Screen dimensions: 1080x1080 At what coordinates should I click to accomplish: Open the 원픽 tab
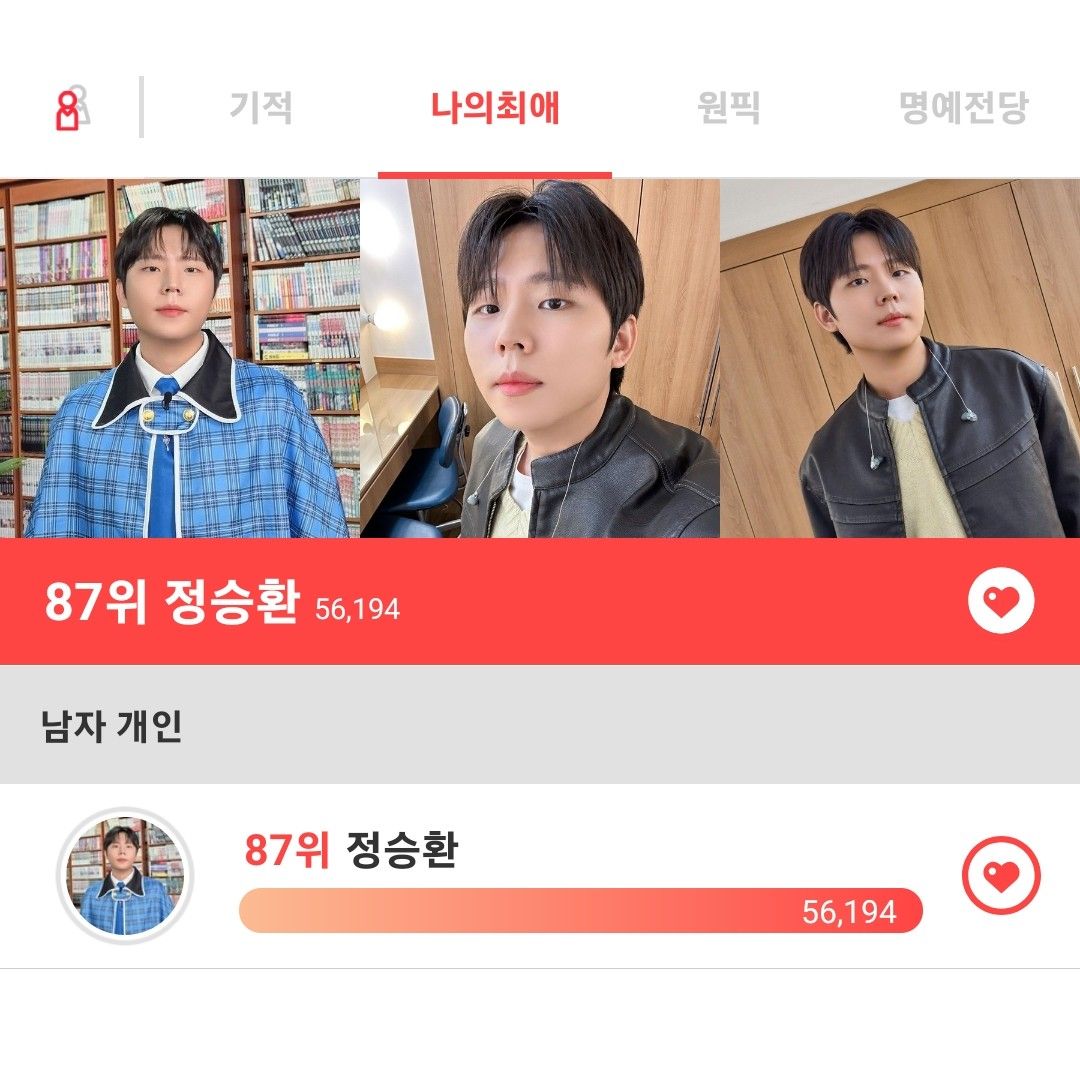click(x=729, y=108)
